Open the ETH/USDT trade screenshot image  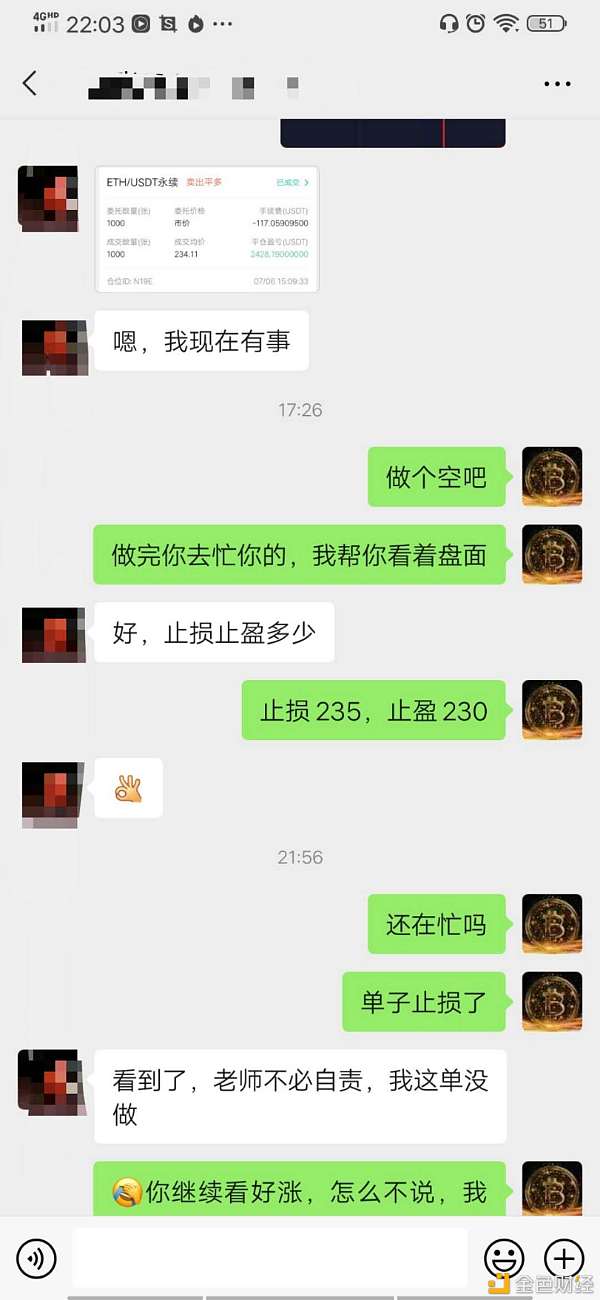click(x=207, y=229)
